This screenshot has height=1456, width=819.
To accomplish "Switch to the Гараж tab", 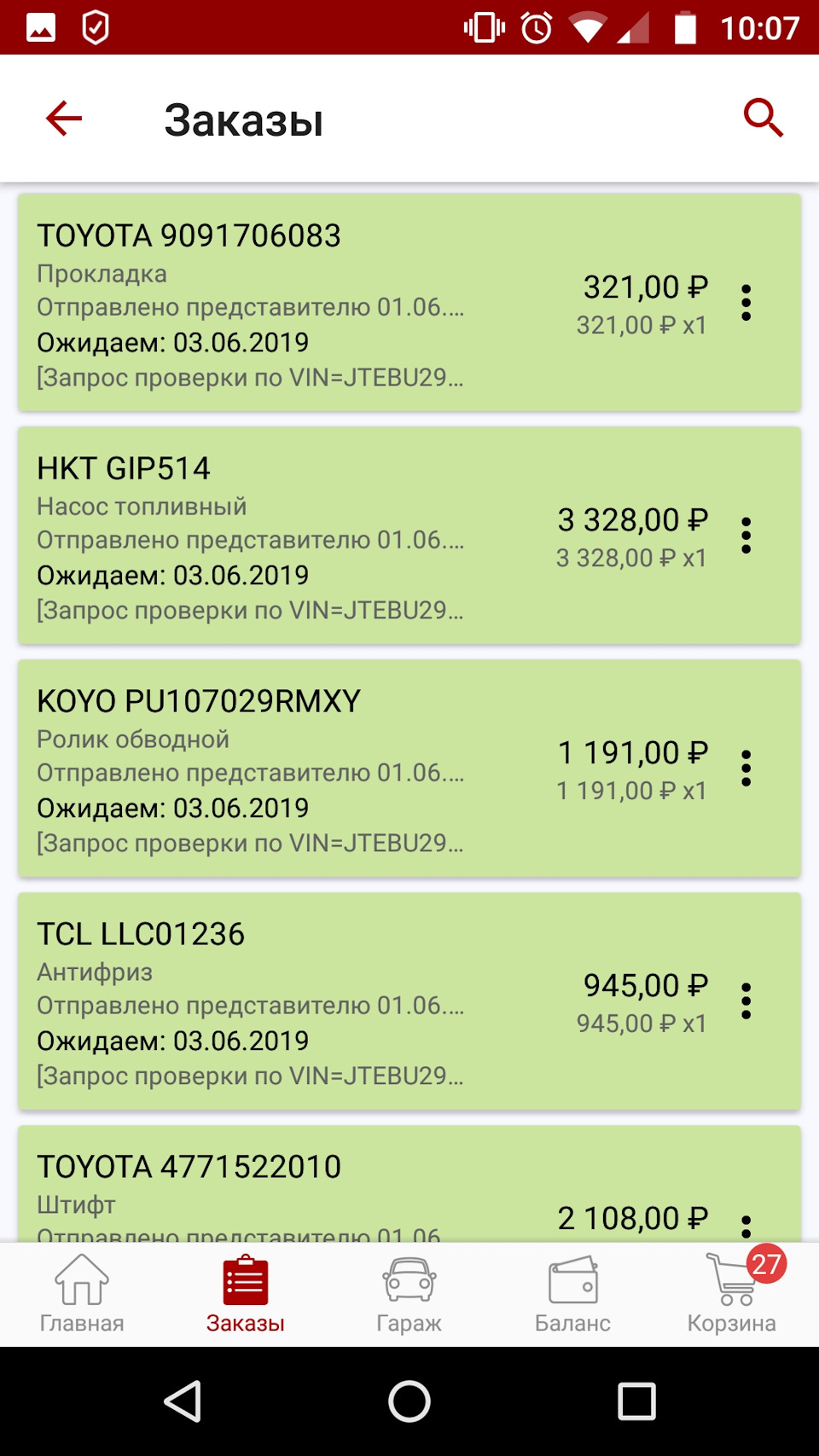I will (x=409, y=1295).
